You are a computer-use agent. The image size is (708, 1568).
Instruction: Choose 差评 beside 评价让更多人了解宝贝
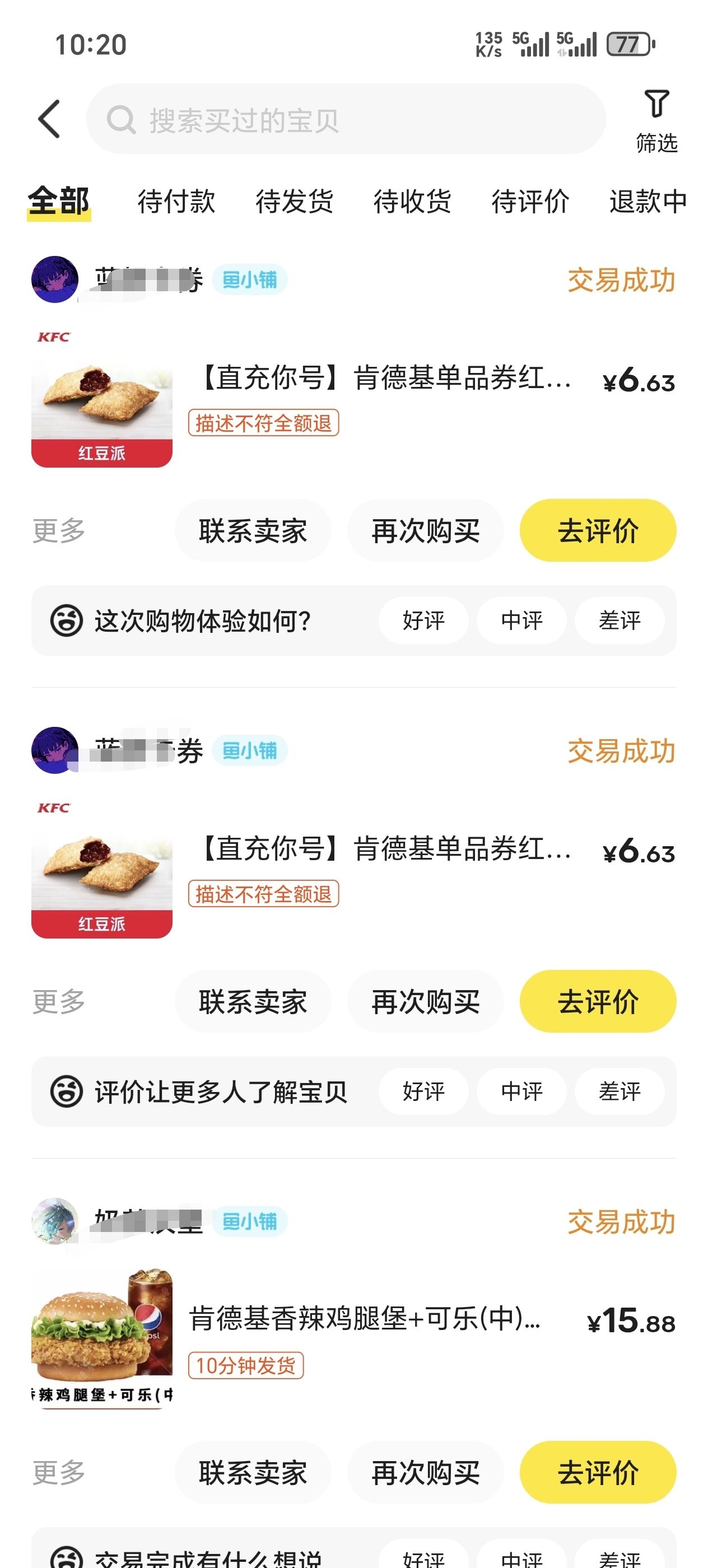tap(619, 1091)
